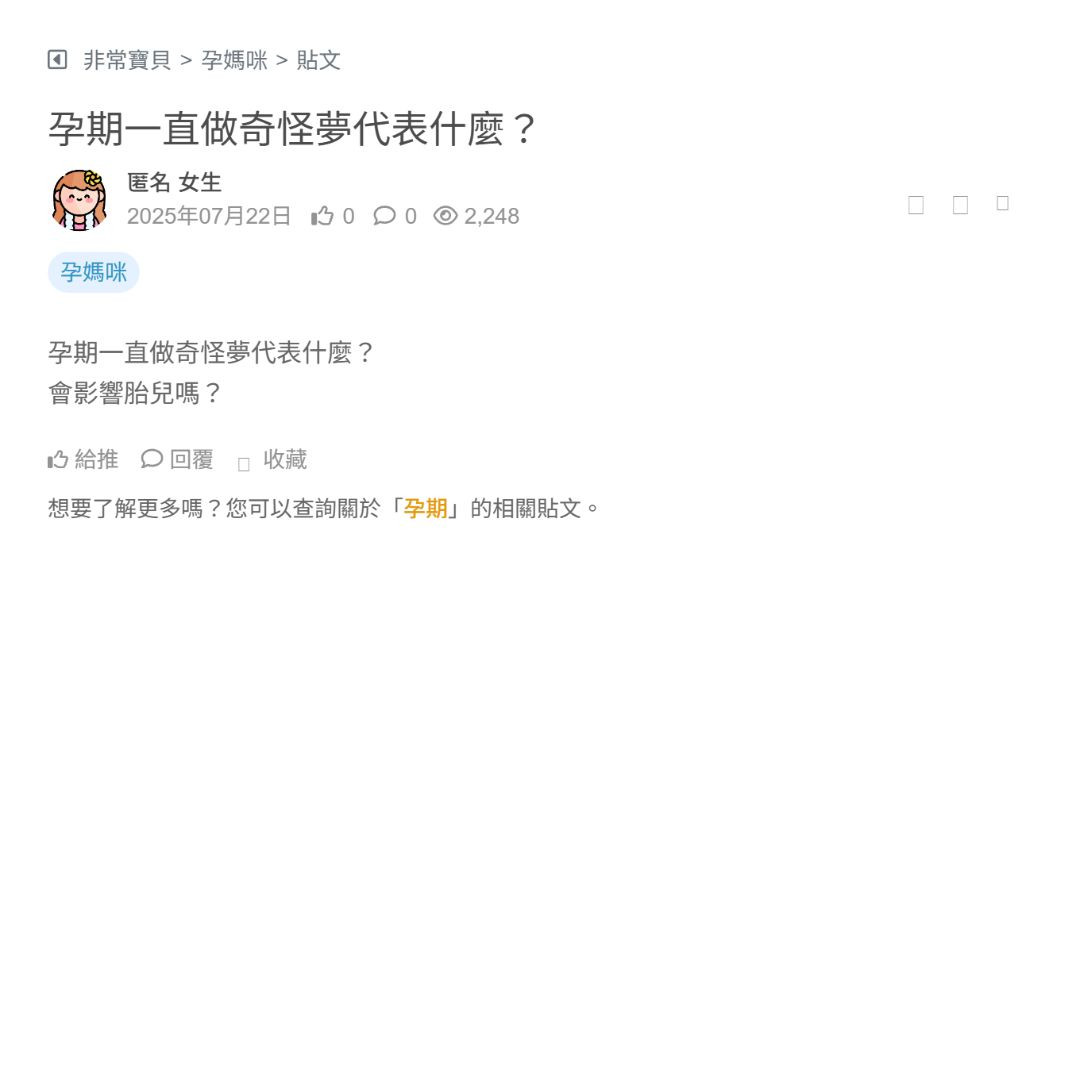Viewport: 1080px width, 1080px height.
Task: Go to the 孕媽咪 breadcrumb section
Action: point(234,60)
